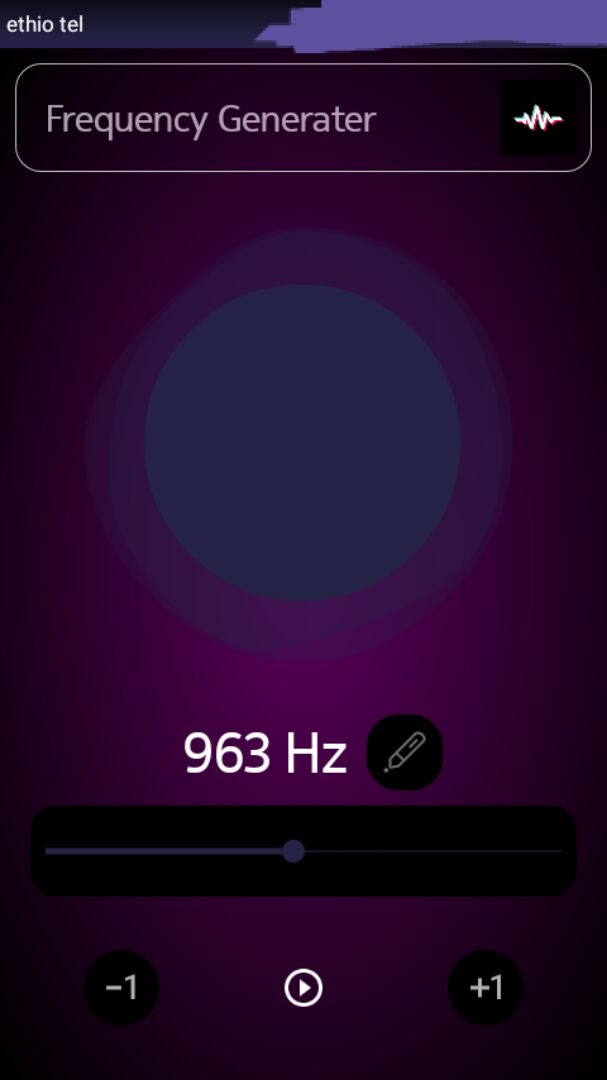607x1080 pixels.
Task: Start playing the 963 Hz tone
Action: (x=303, y=988)
